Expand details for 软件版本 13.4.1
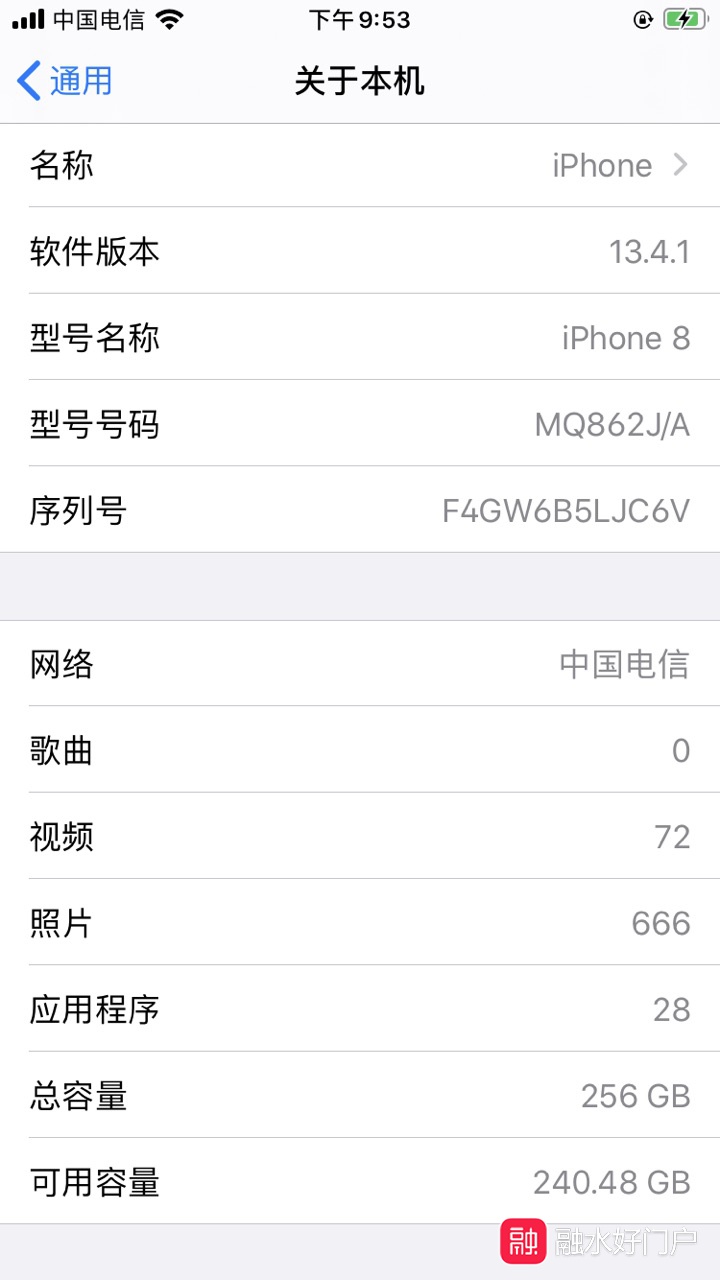 pyautogui.click(x=360, y=252)
